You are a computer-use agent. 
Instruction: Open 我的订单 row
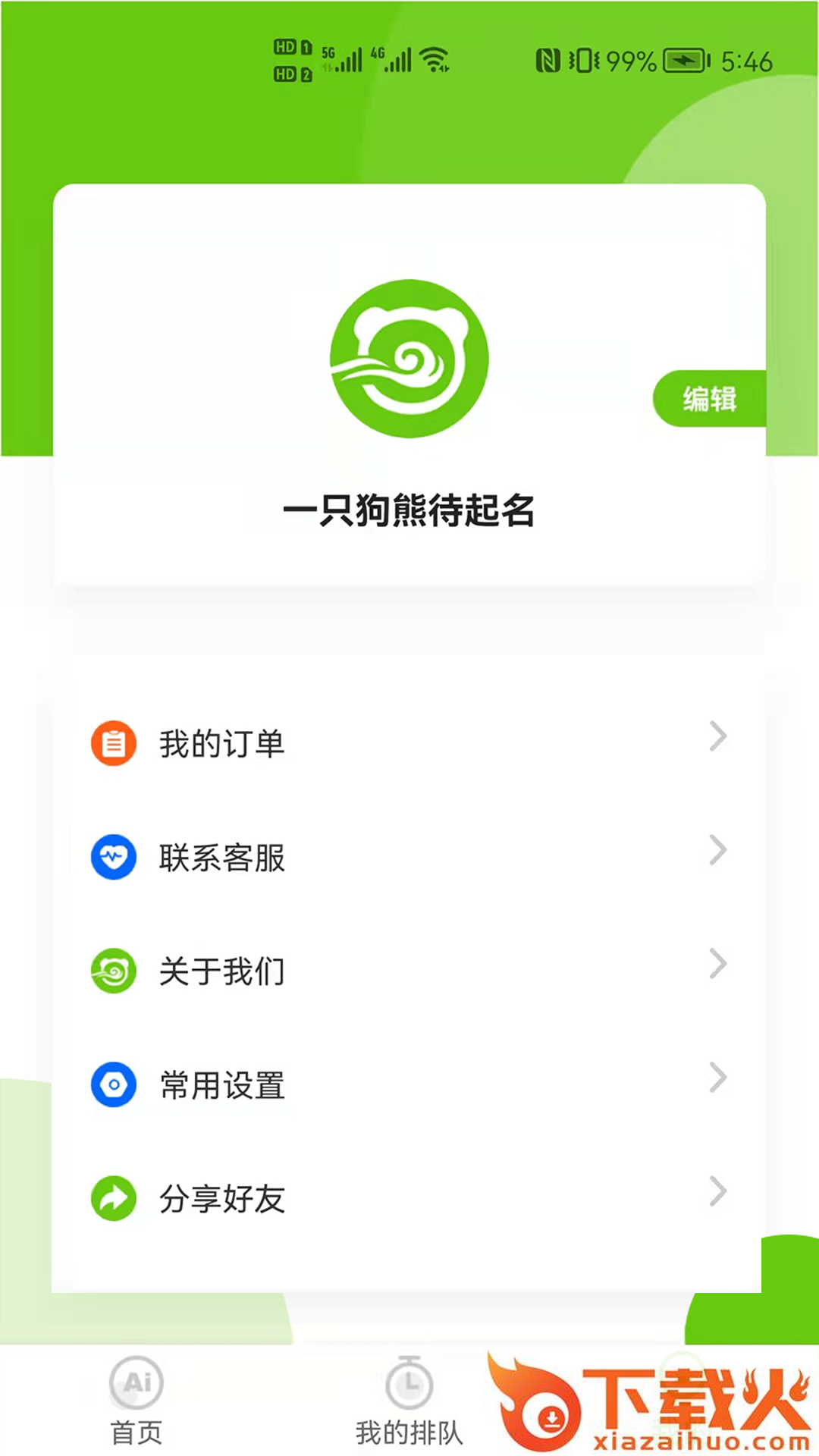[x=409, y=742]
